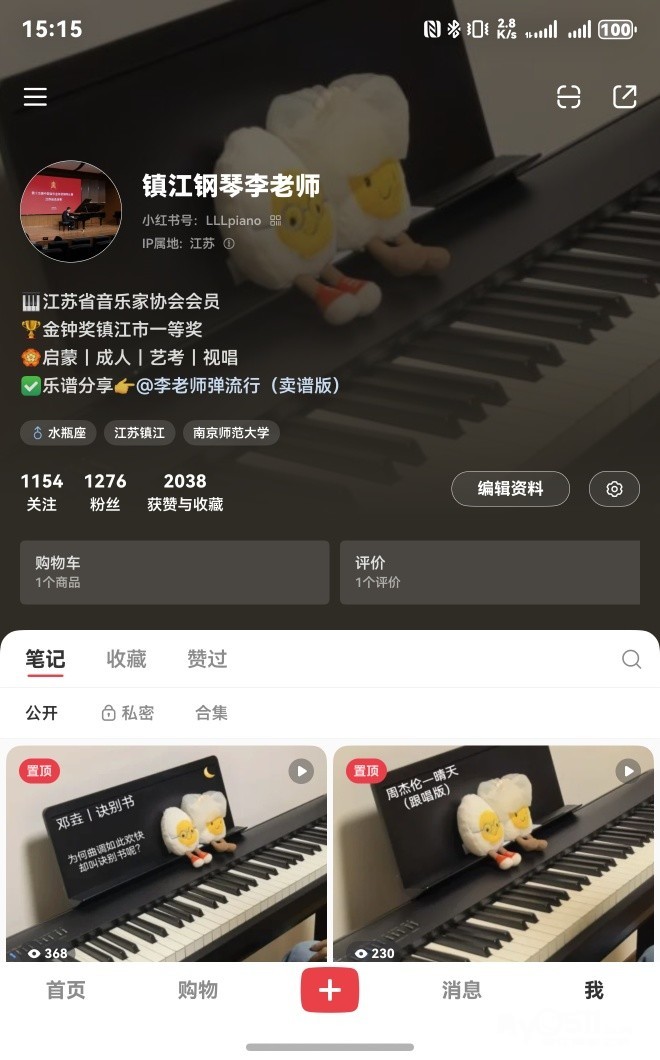The width and height of the screenshot is (660, 1060).
Task: Open the 评价 card
Action: pos(490,572)
